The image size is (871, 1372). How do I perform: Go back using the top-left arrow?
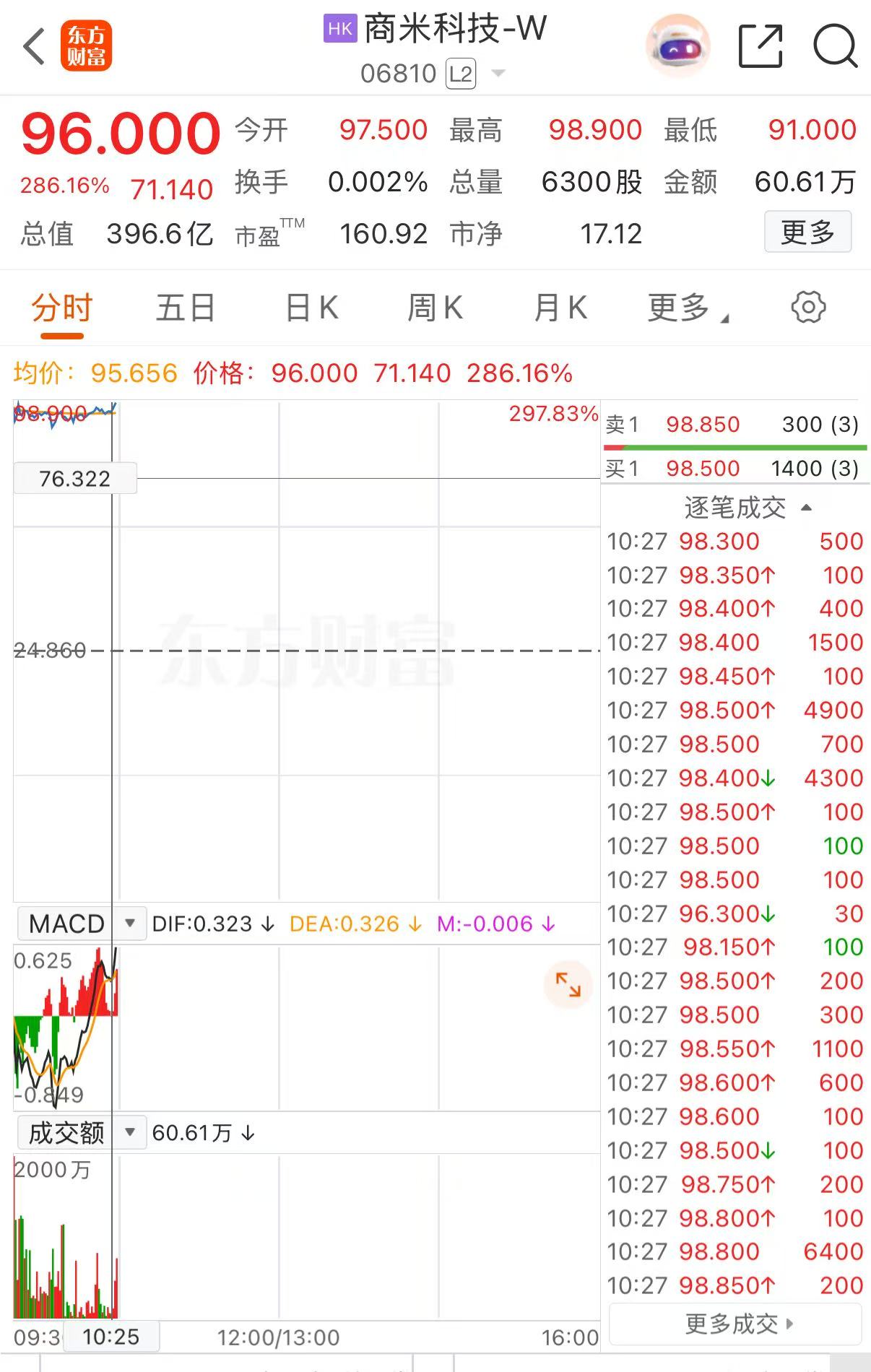click(x=34, y=48)
